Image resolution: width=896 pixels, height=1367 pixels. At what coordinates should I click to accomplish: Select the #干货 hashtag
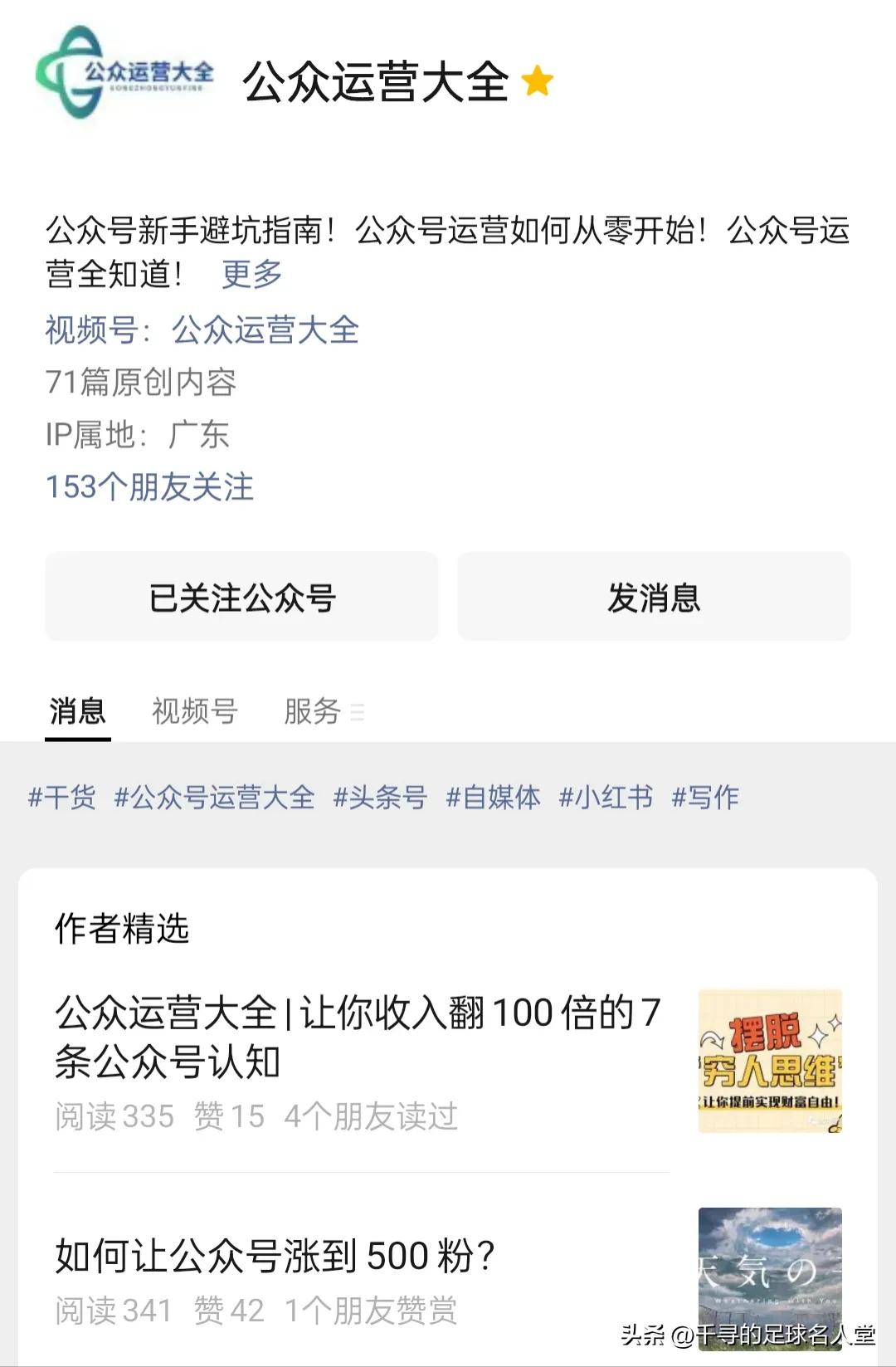pyautogui.click(x=64, y=797)
